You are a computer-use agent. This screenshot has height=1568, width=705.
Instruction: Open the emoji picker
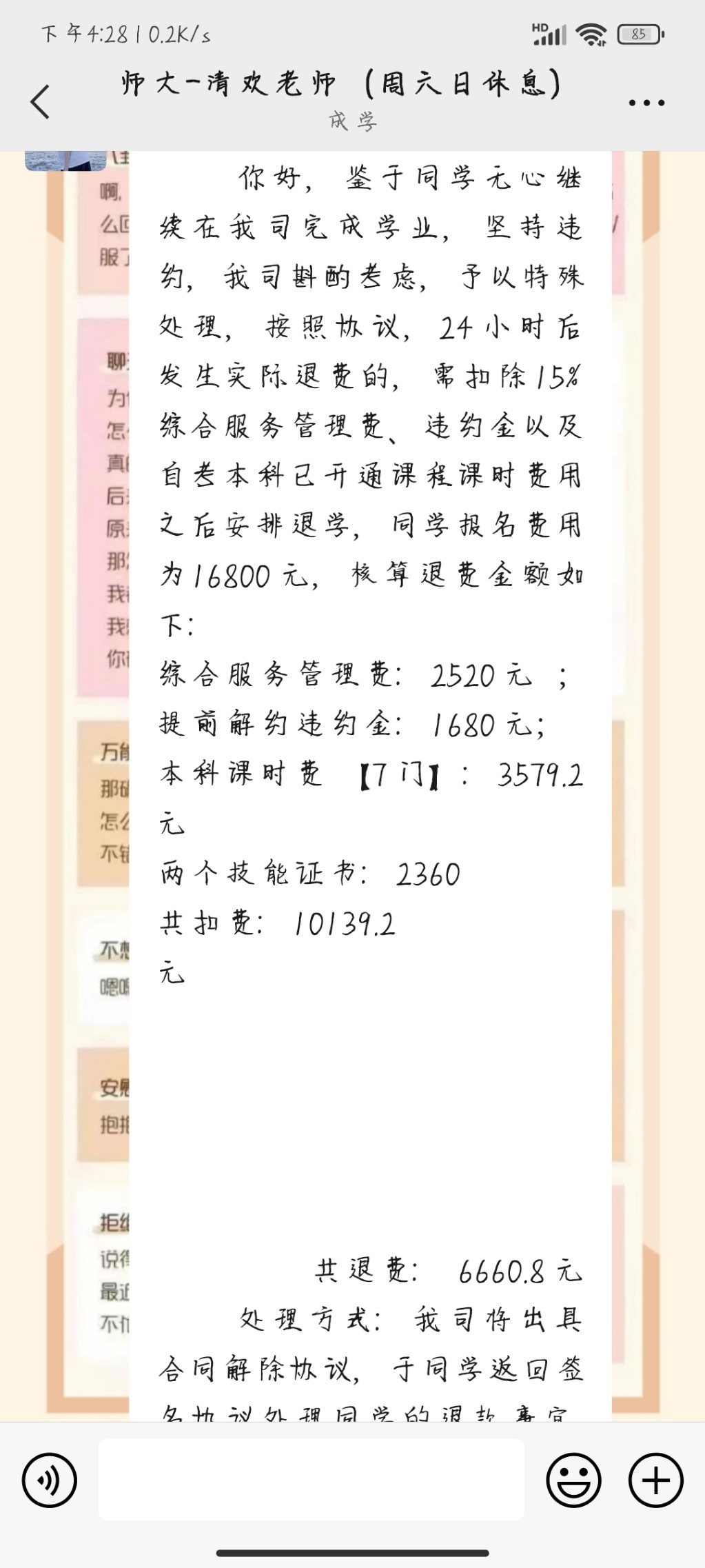click(573, 1480)
